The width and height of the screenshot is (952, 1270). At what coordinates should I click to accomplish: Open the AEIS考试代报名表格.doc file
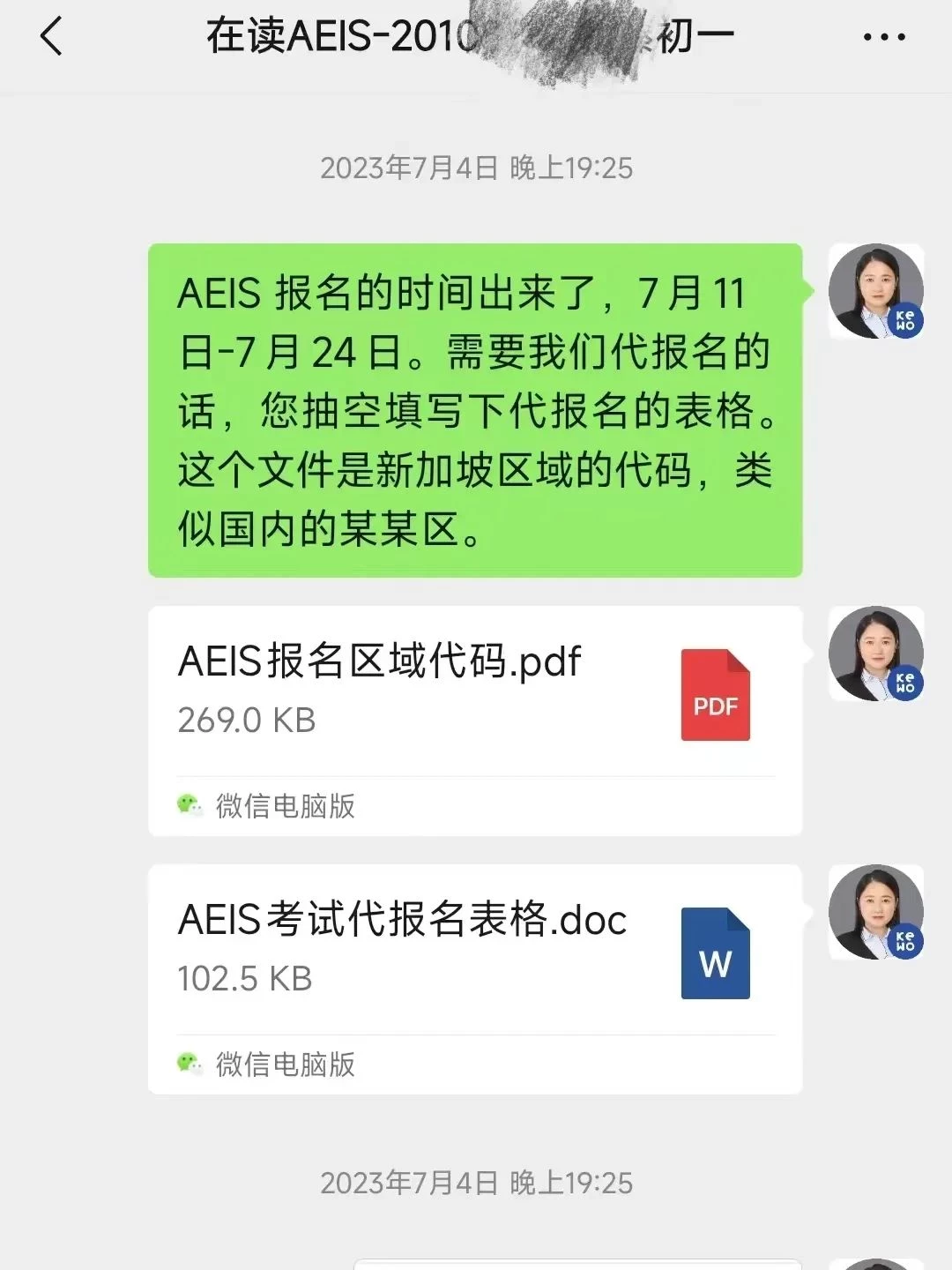474,952
